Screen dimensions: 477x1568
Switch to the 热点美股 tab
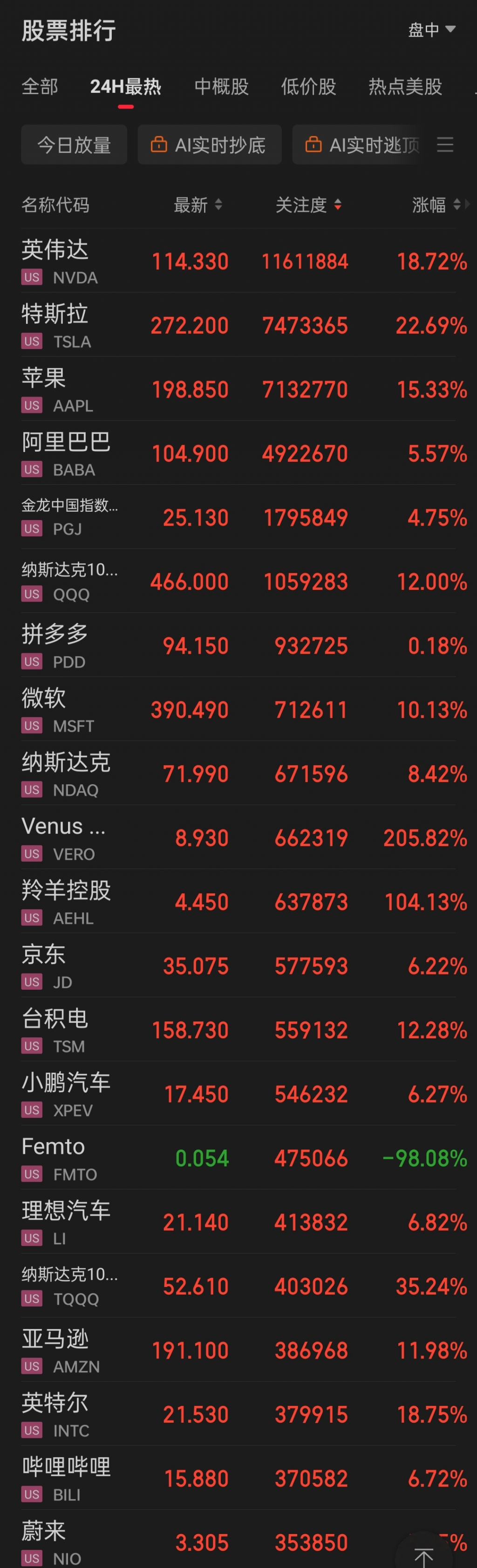click(x=405, y=86)
